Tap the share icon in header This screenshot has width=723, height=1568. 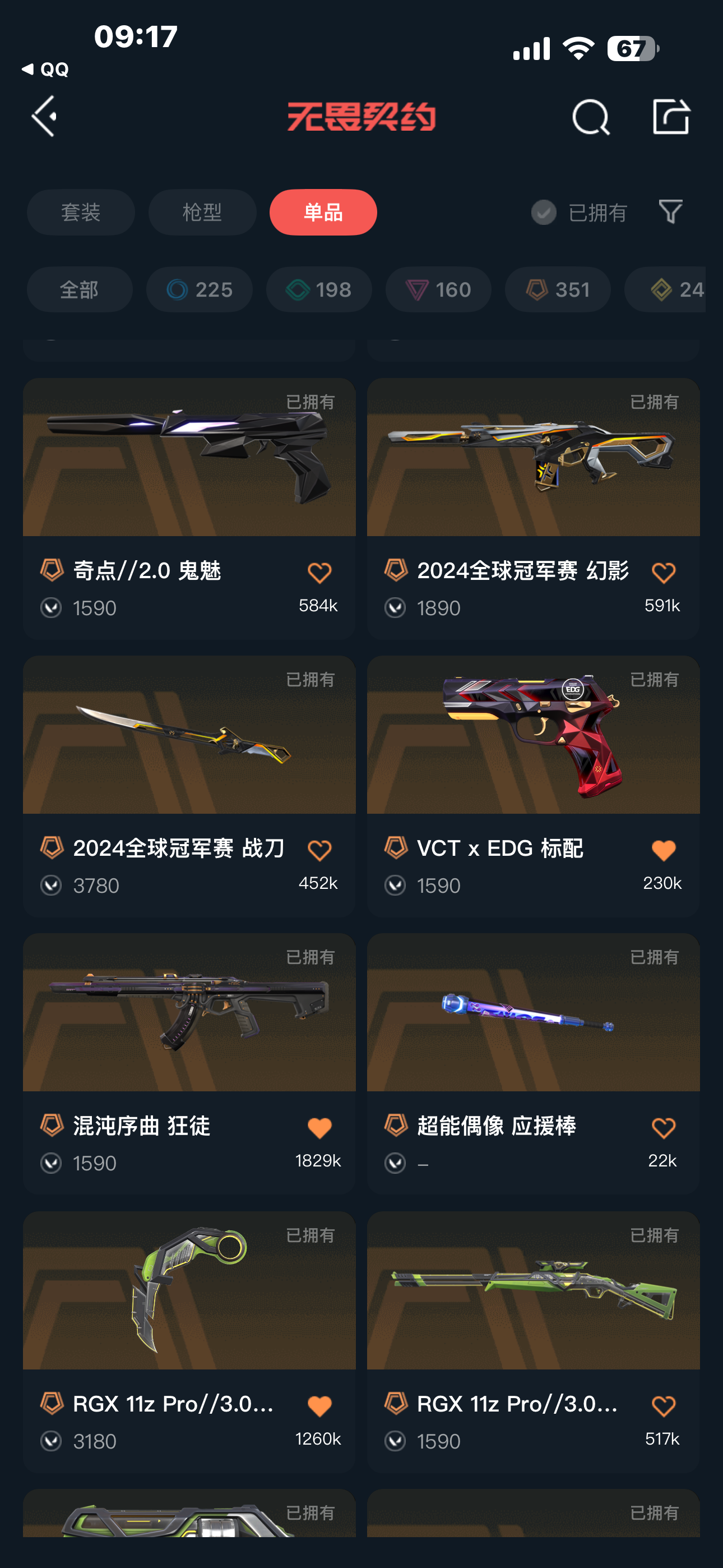[x=671, y=116]
